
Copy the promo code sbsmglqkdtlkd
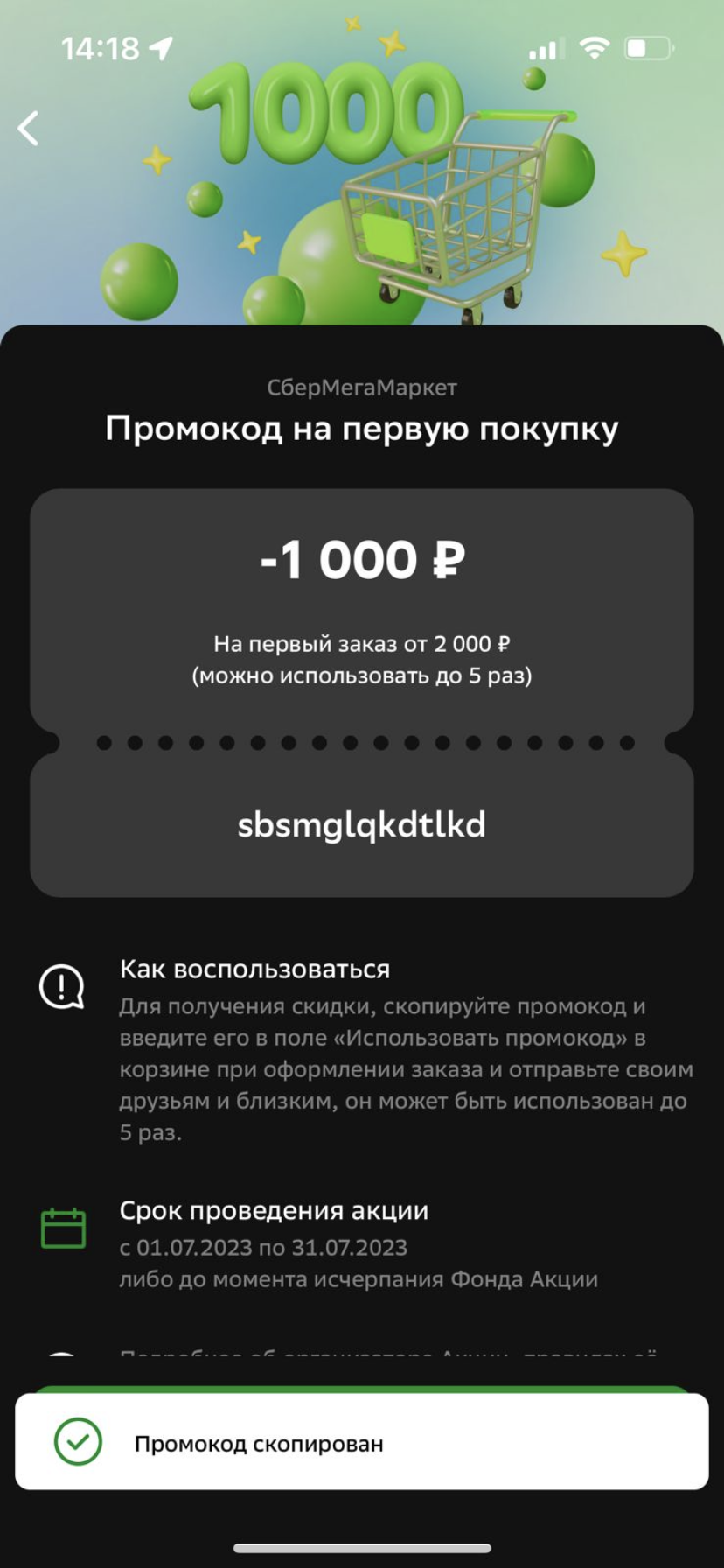(361, 825)
